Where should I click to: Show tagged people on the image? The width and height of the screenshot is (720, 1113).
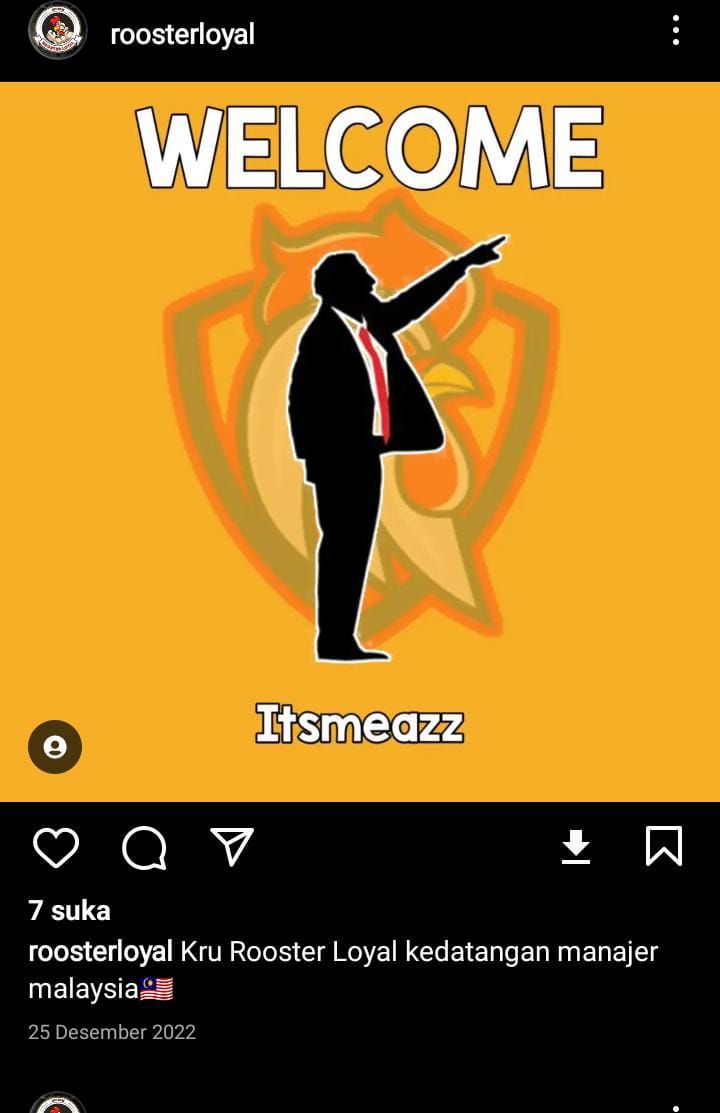coord(55,746)
